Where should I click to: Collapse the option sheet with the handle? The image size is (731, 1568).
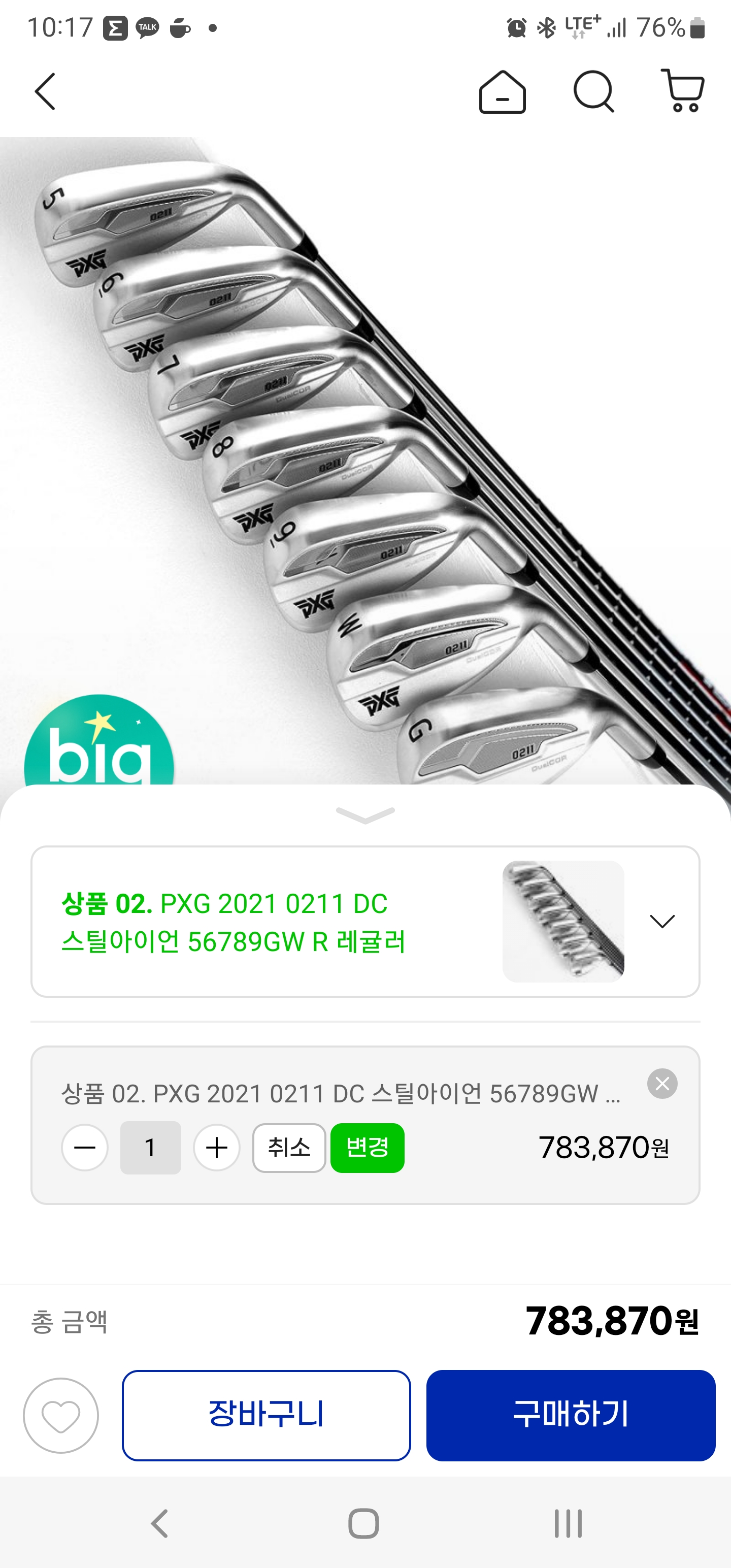coord(365,814)
